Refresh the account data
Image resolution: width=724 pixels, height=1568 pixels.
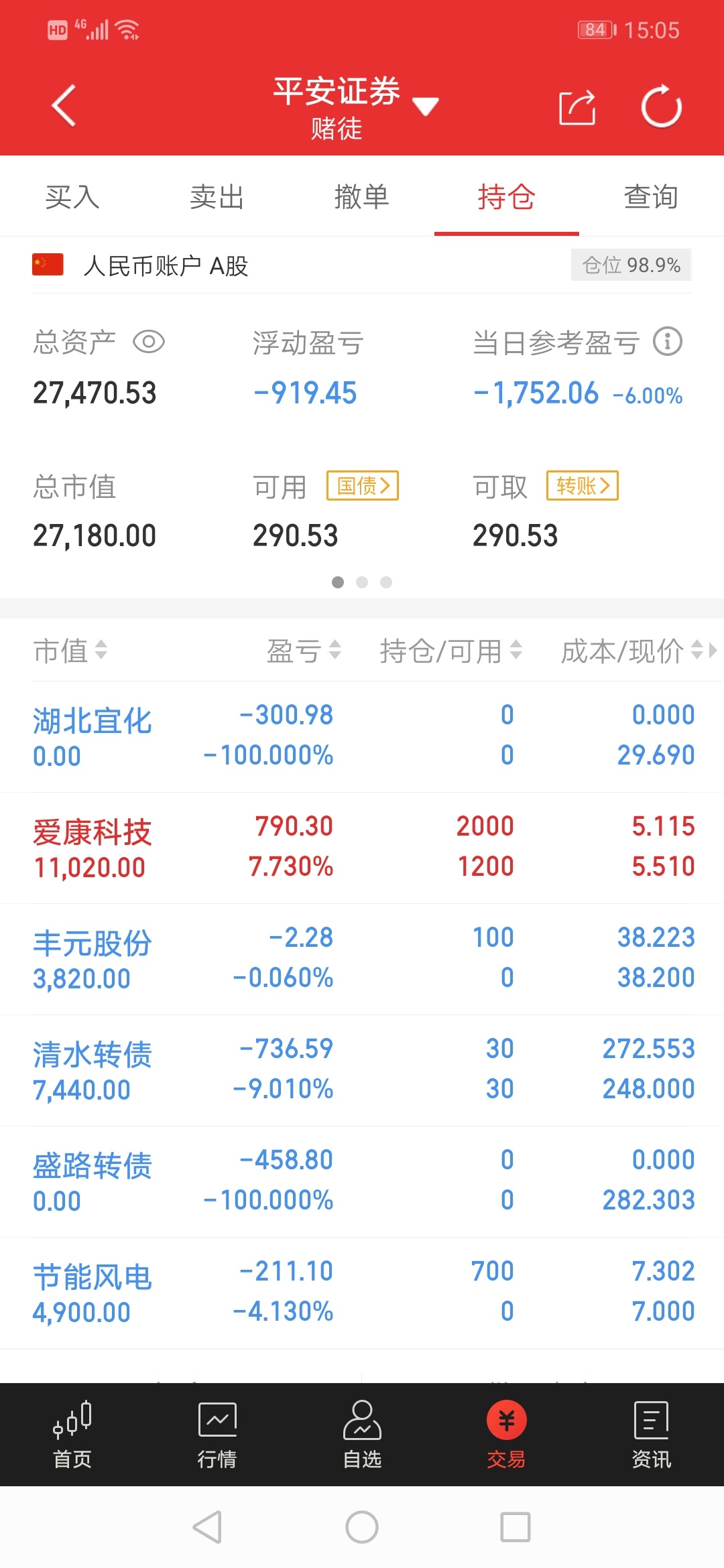662,106
